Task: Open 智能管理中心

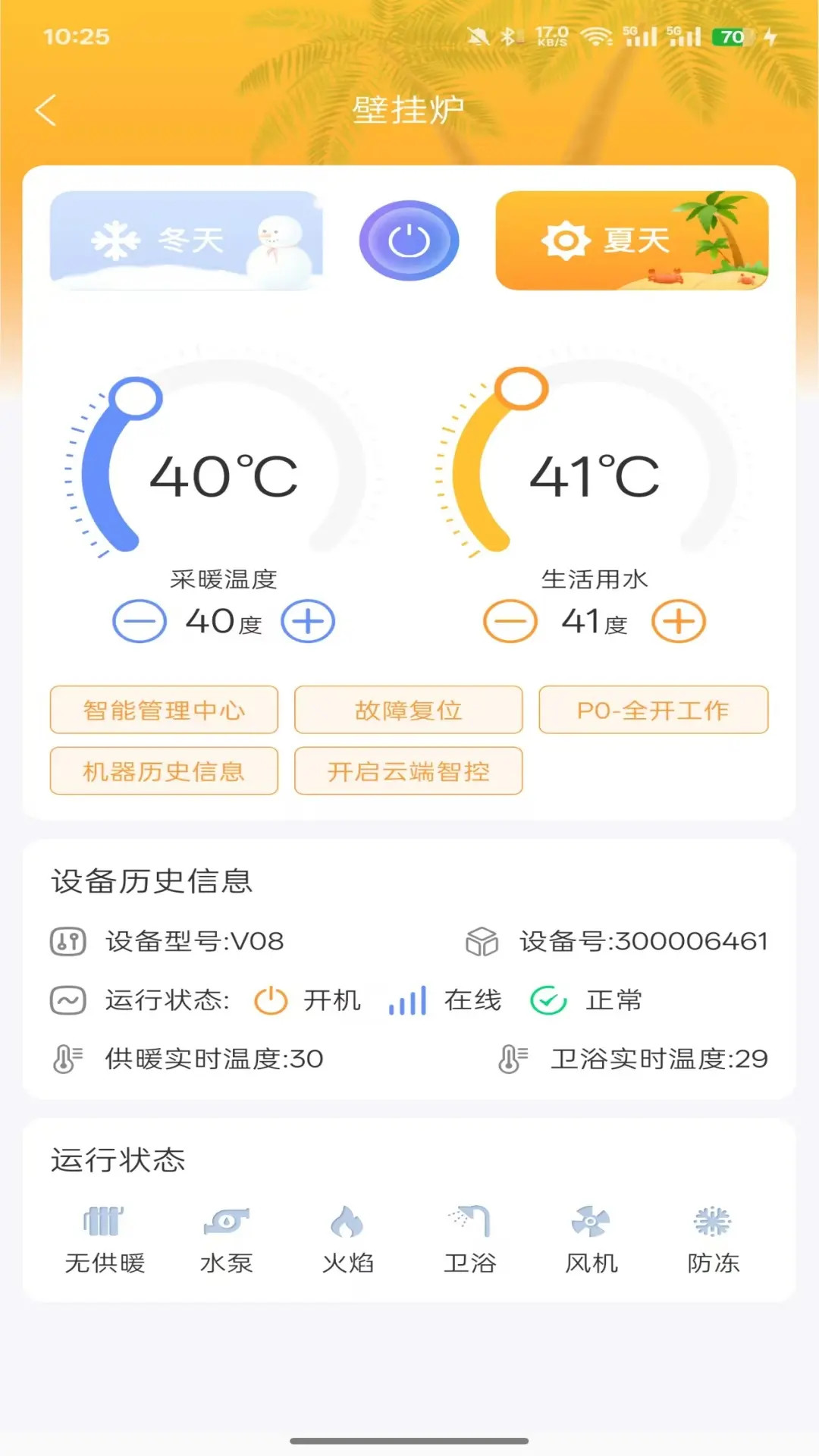Action: click(164, 711)
